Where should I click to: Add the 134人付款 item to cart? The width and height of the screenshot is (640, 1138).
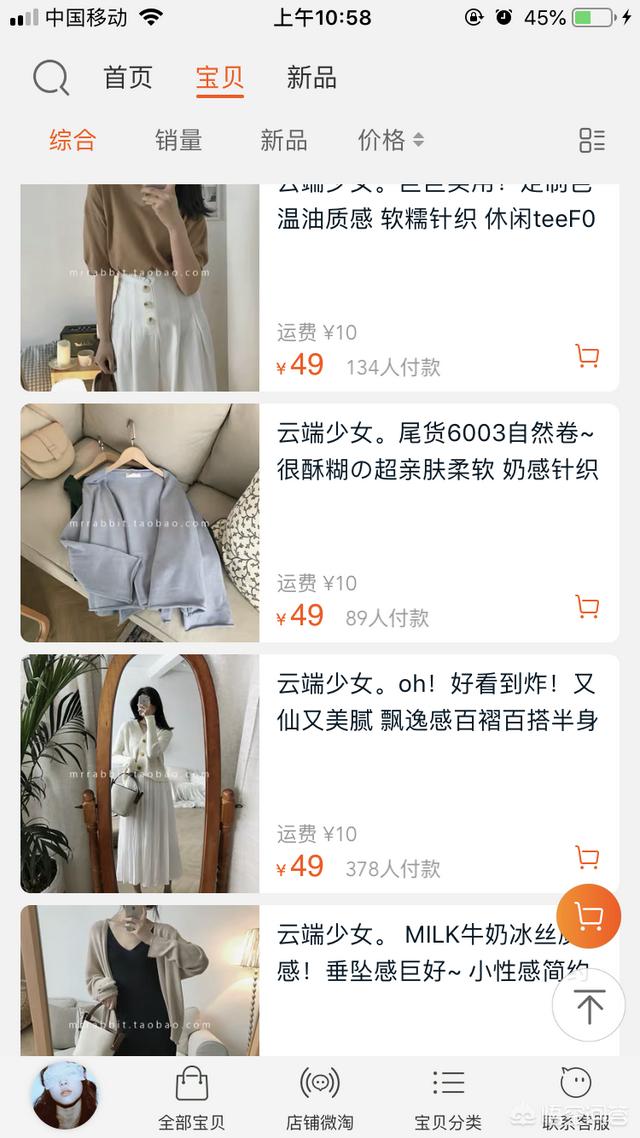(x=587, y=356)
